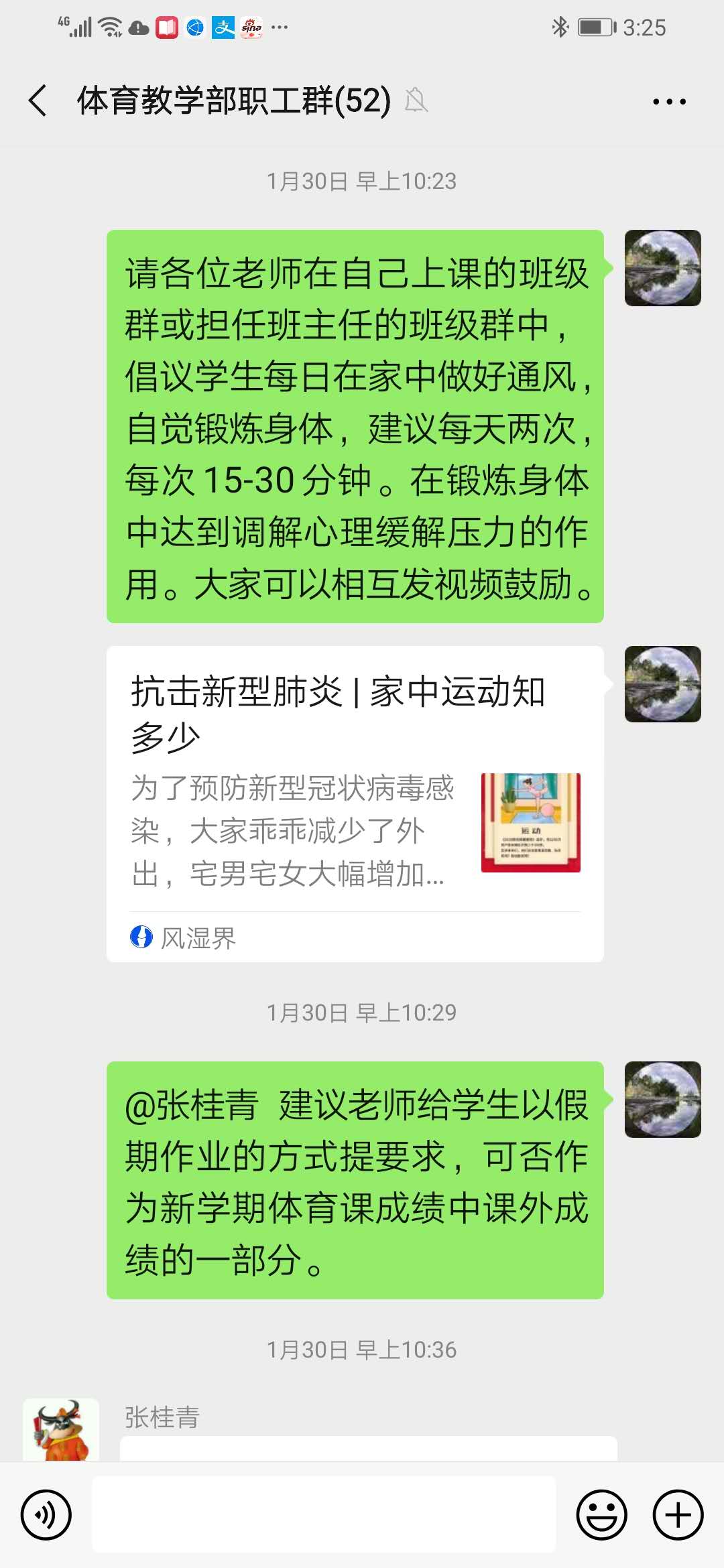
Task: Open the emoji picker
Action: (x=601, y=1514)
